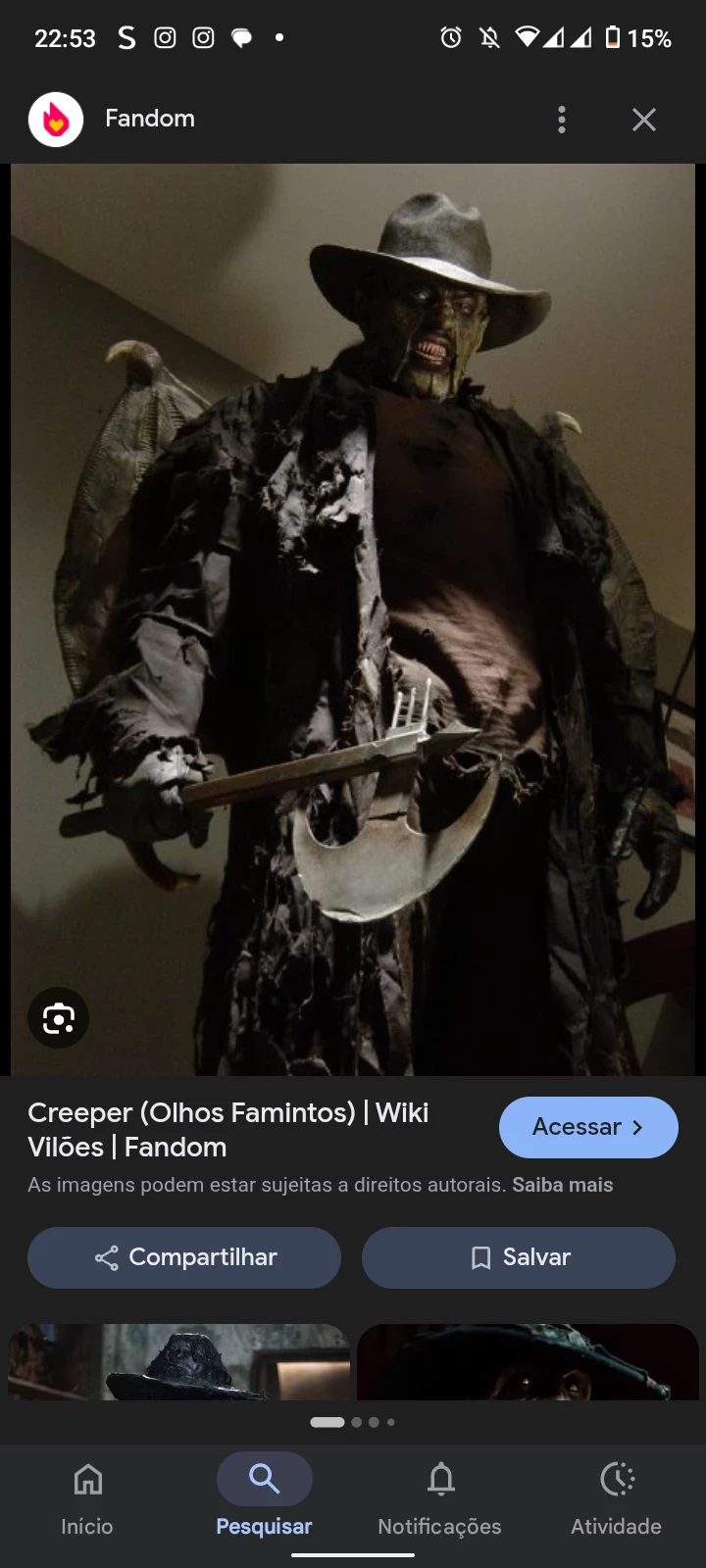Share the image via Compartilhar
This screenshot has height=1568, width=706.
184,1257
